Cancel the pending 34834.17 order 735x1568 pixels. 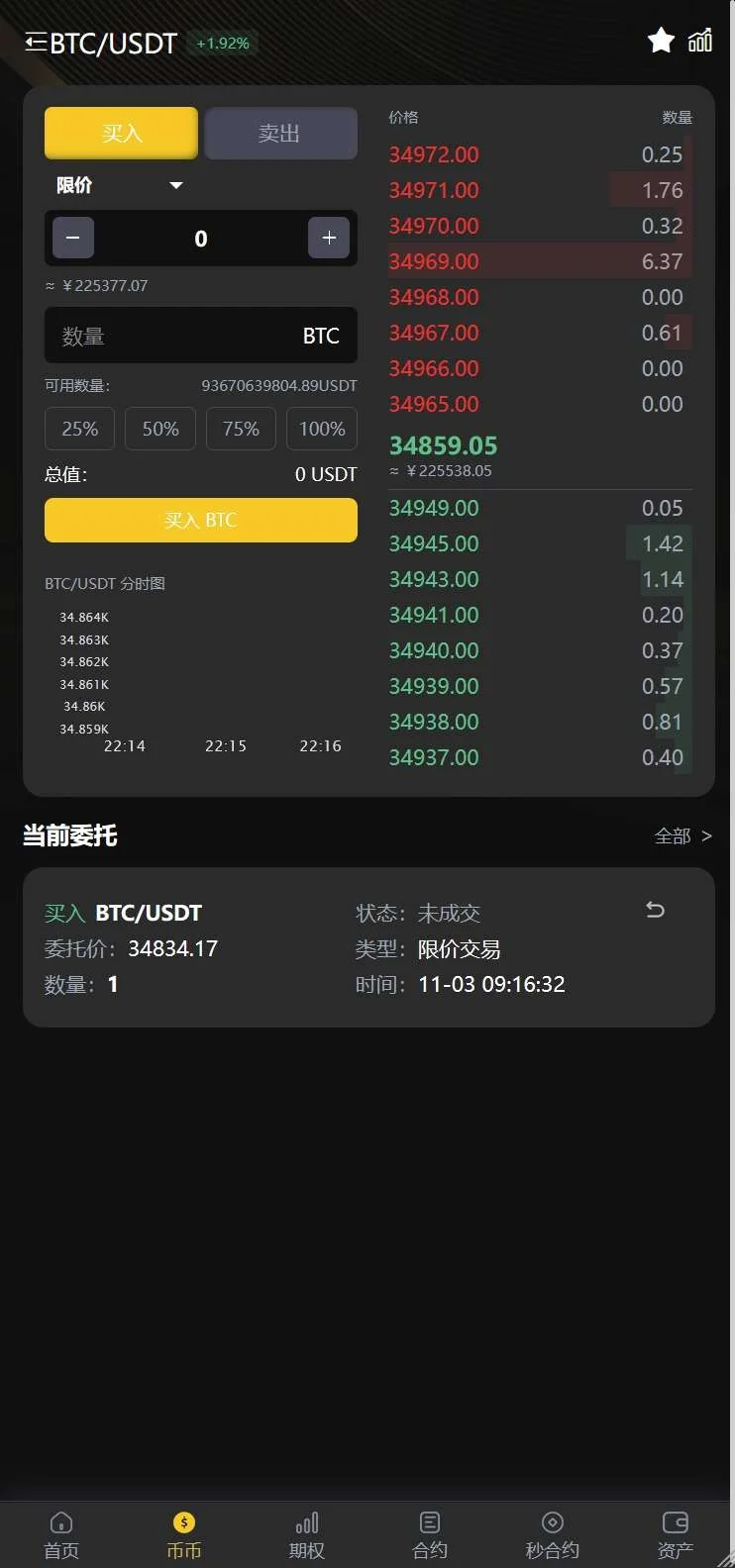pos(655,910)
